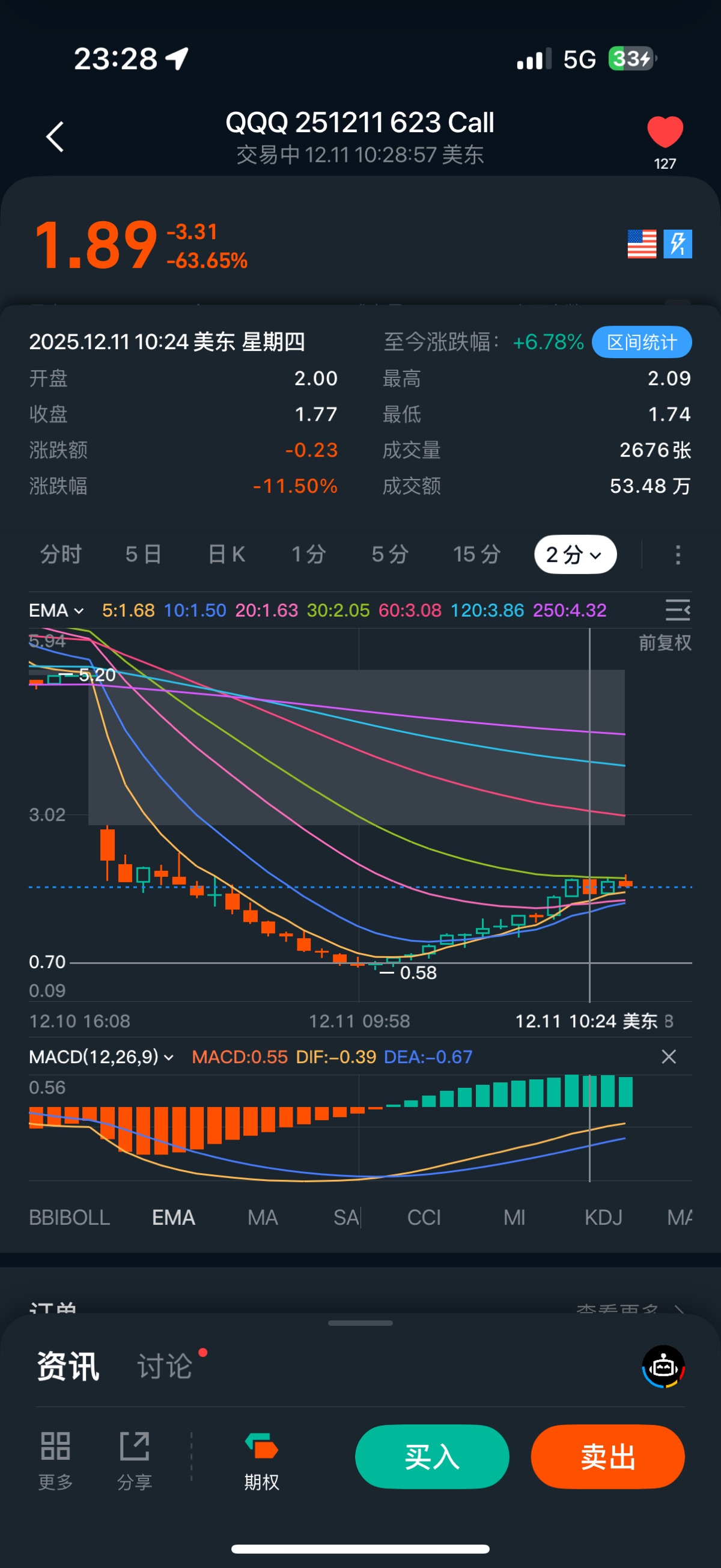Select the BBIBOLL indicator
Viewport: 721px width, 1568px height.
69,1218
